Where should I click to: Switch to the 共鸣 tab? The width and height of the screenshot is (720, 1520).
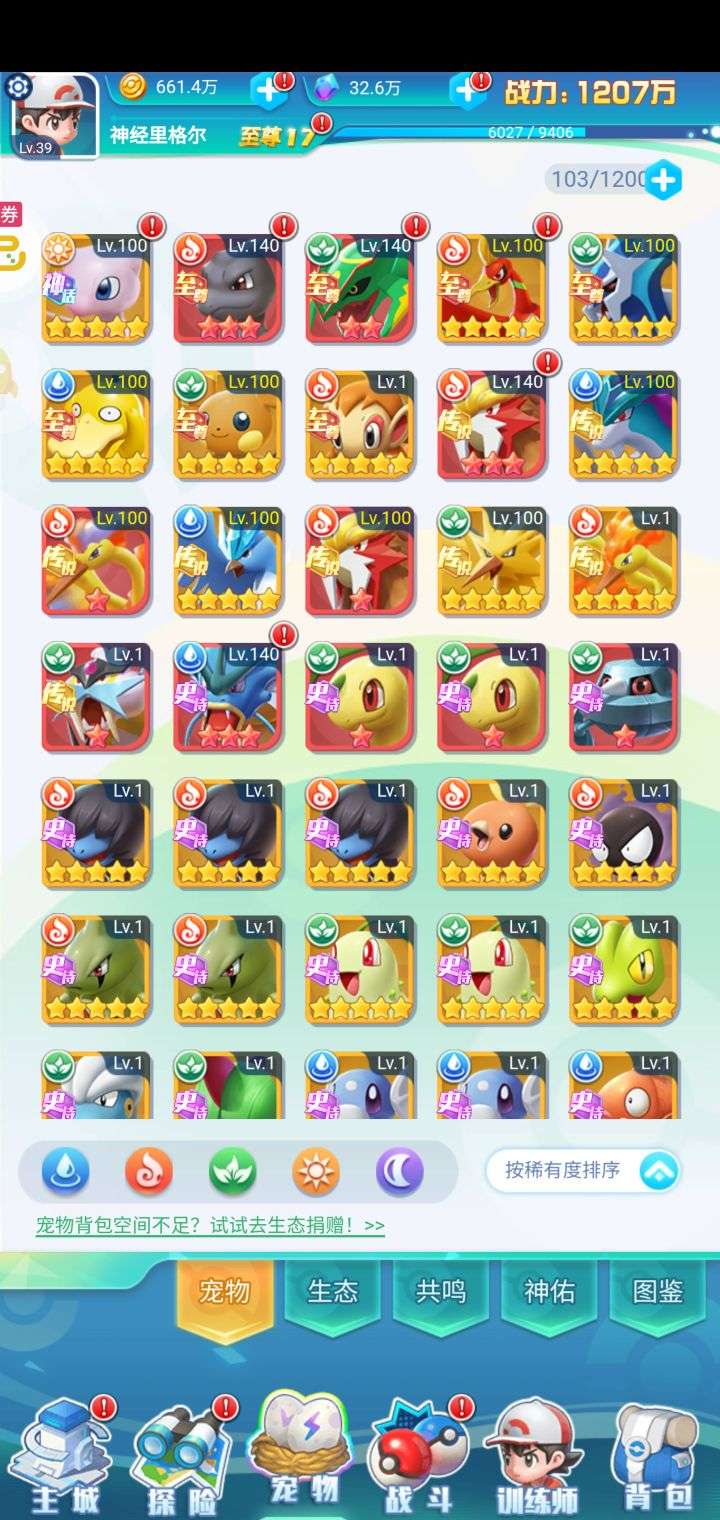[441, 1292]
